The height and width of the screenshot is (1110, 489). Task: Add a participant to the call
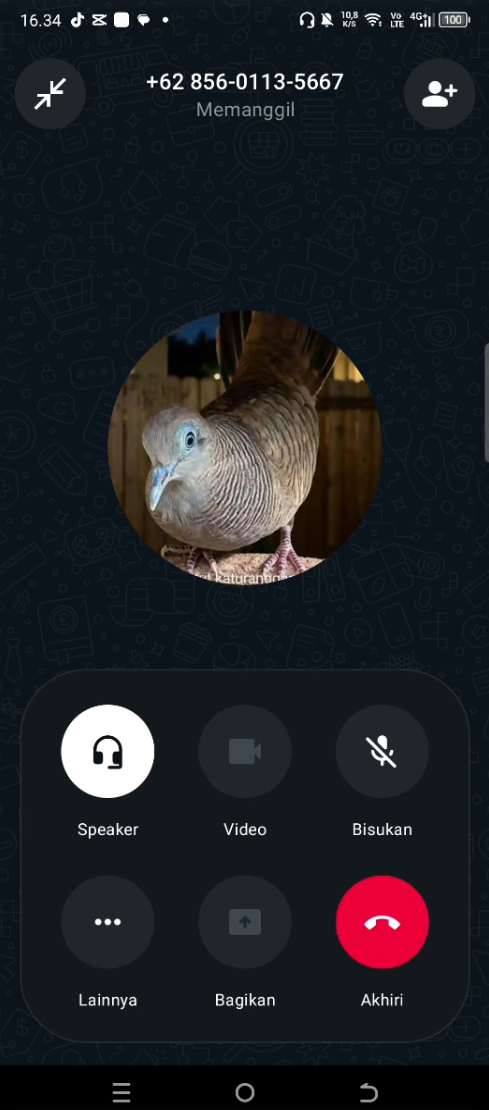click(x=439, y=93)
